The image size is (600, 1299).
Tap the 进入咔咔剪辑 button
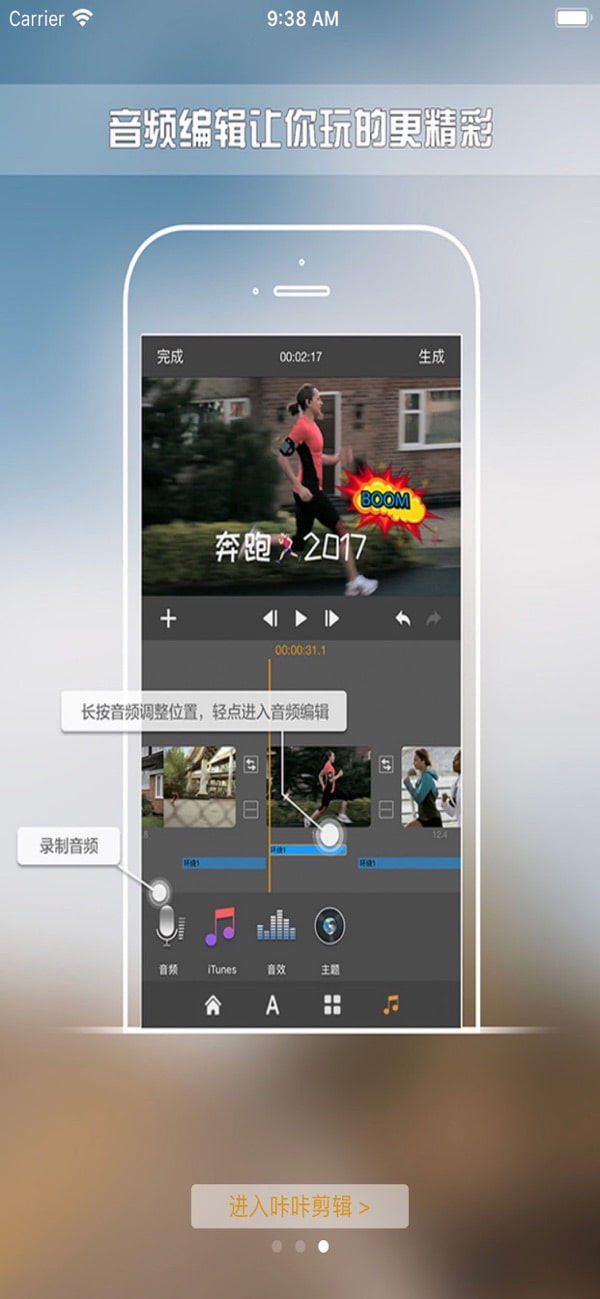tap(300, 1206)
